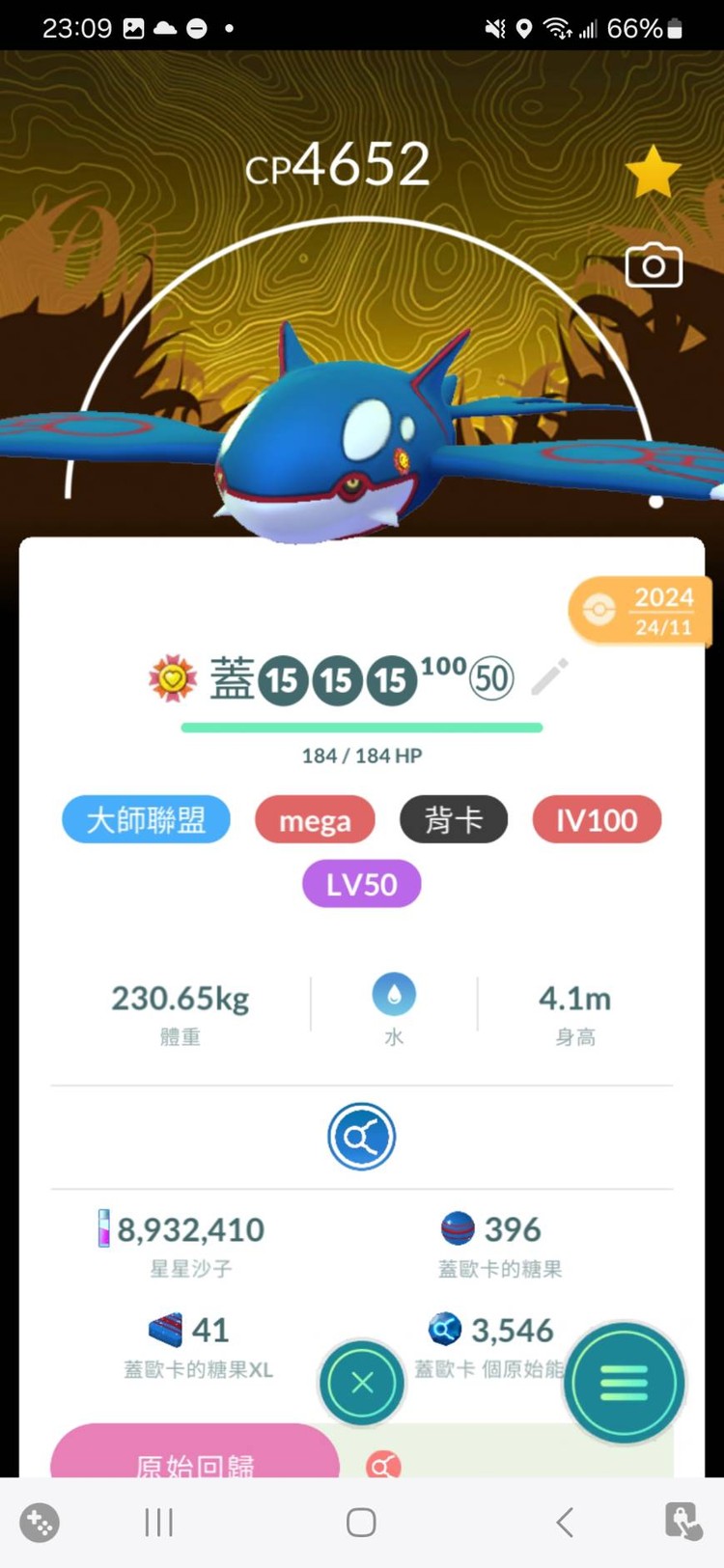Open the green hamburger menu button
Image resolution: width=724 pixels, height=1568 pixels.
pos(624,1383)
